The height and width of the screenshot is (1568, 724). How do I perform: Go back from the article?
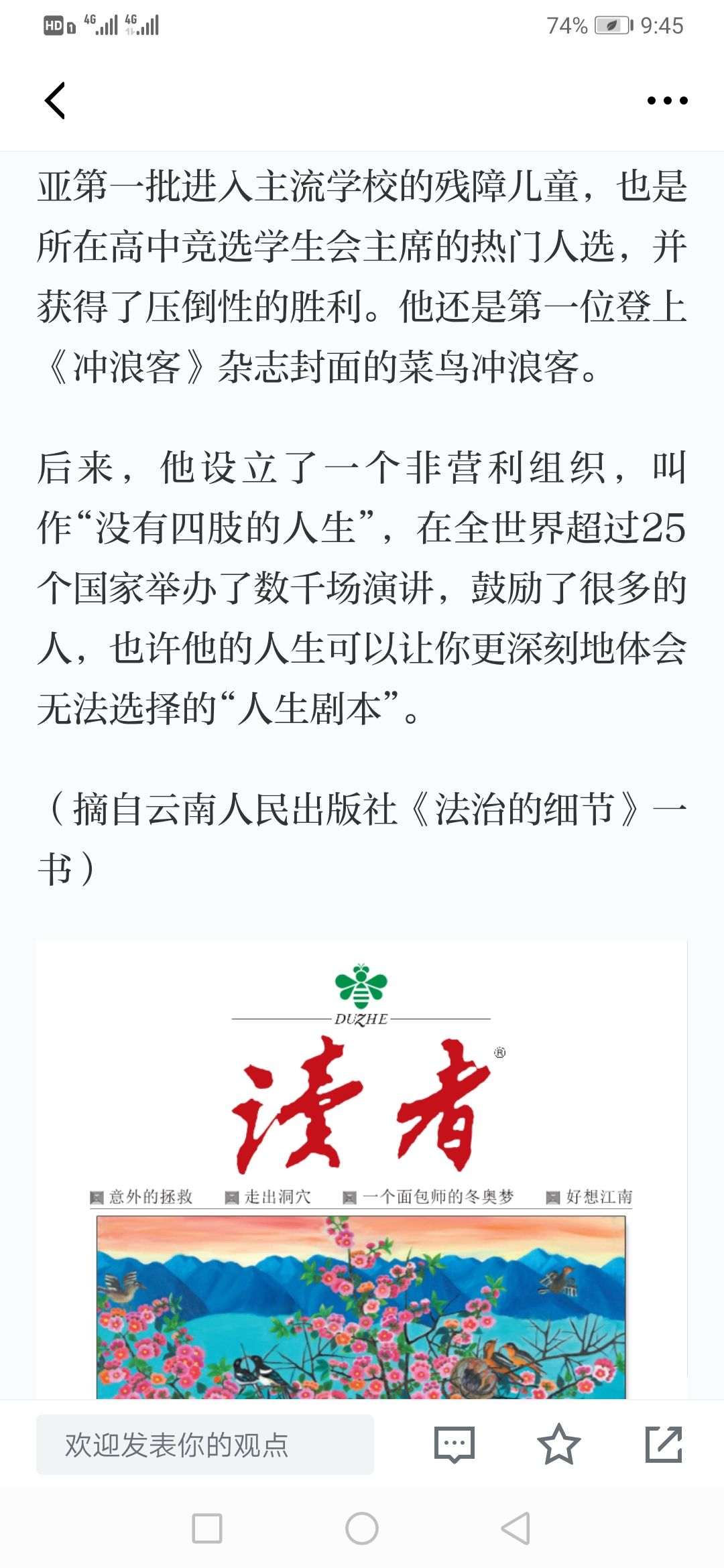tap(55, 101)
